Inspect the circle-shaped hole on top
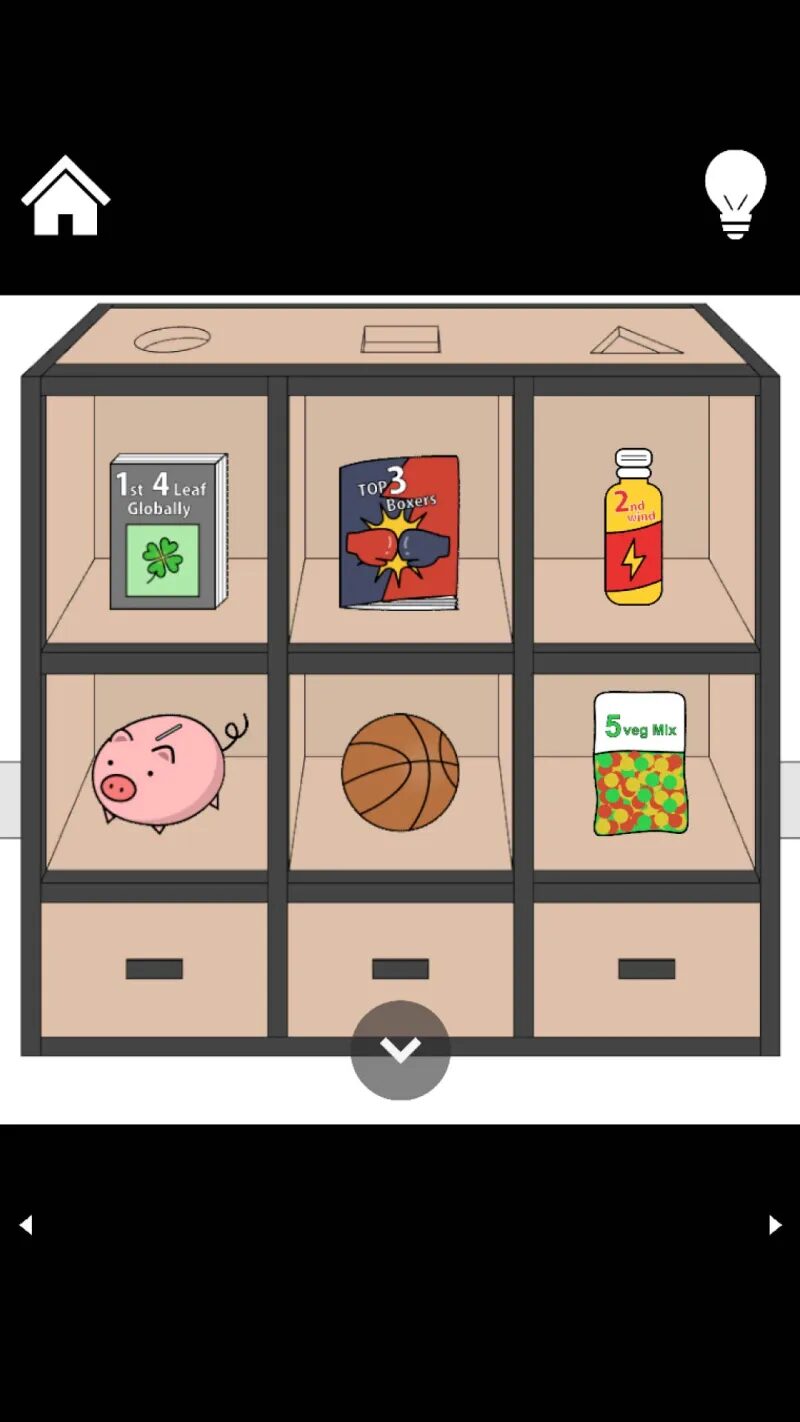Image resolution: width=800 pixels, height=1422 pixels. [172, 339]
